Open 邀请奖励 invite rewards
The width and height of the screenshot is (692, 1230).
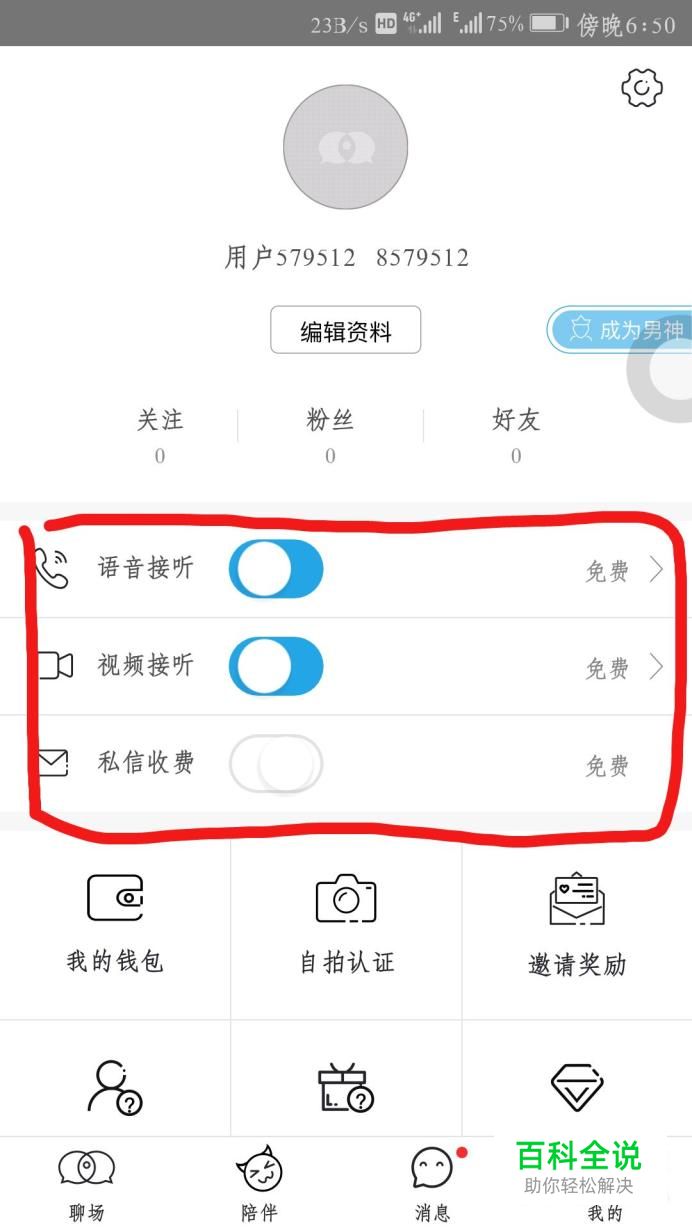577,923
